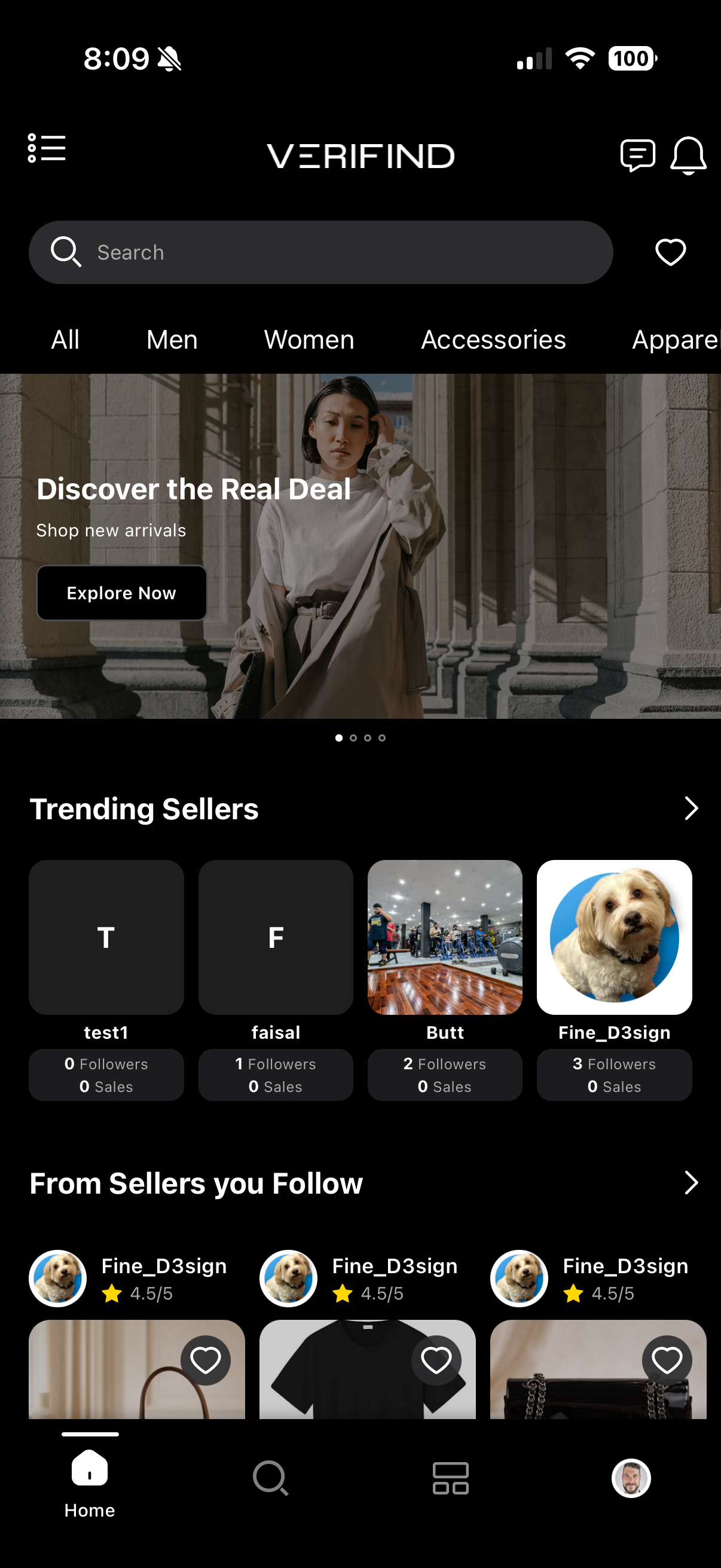Favorite the handbag product on the left
The image size is (721, 1568).
(206, 1360)
